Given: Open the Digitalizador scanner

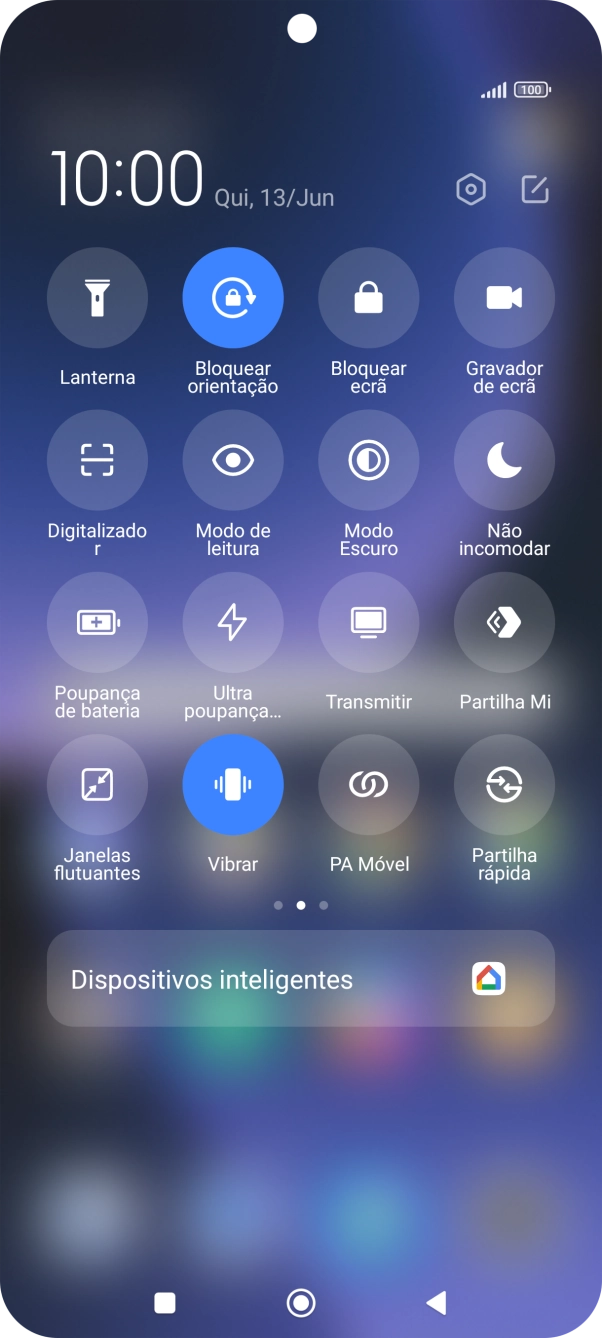Looking at the screenshot, I should click(97, 460).
